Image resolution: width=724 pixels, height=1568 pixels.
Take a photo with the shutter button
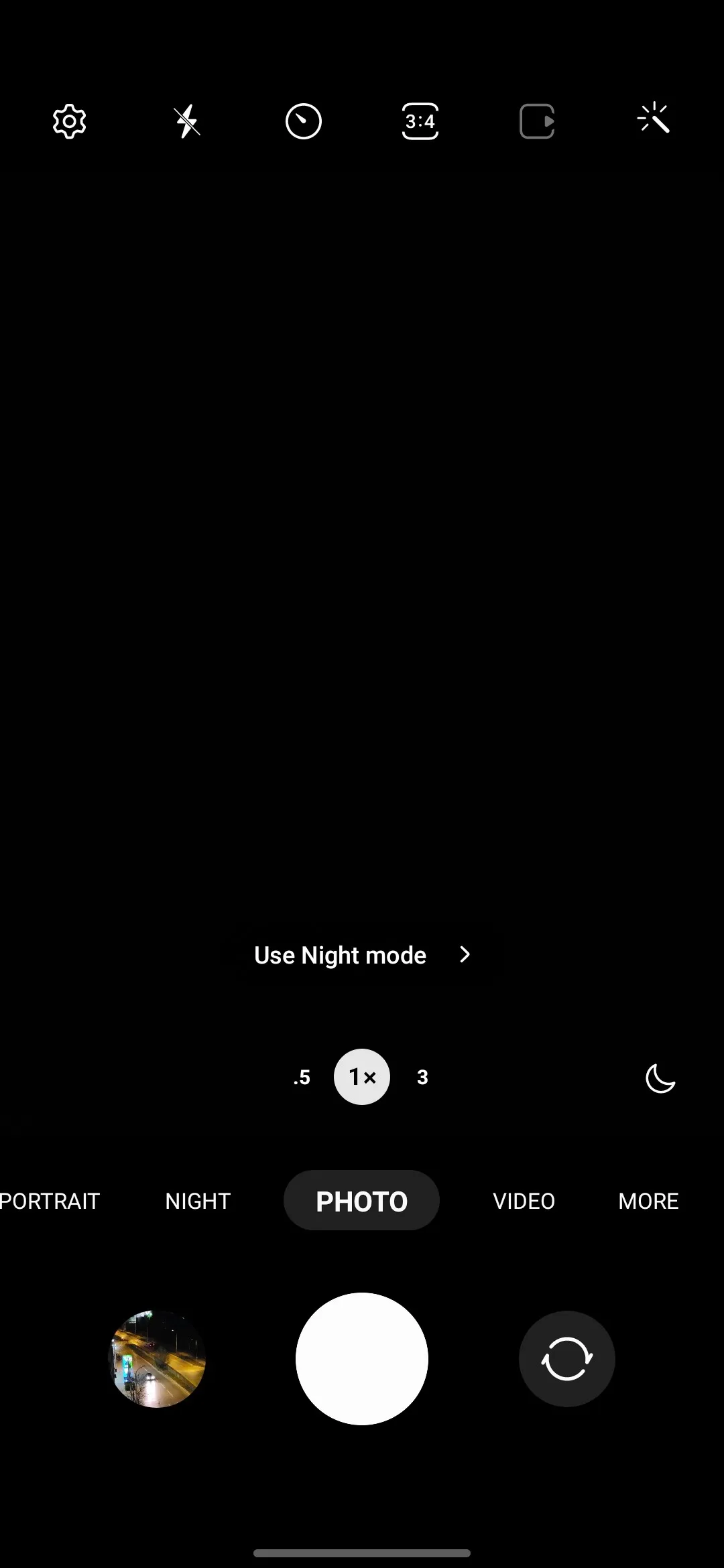362,1359
